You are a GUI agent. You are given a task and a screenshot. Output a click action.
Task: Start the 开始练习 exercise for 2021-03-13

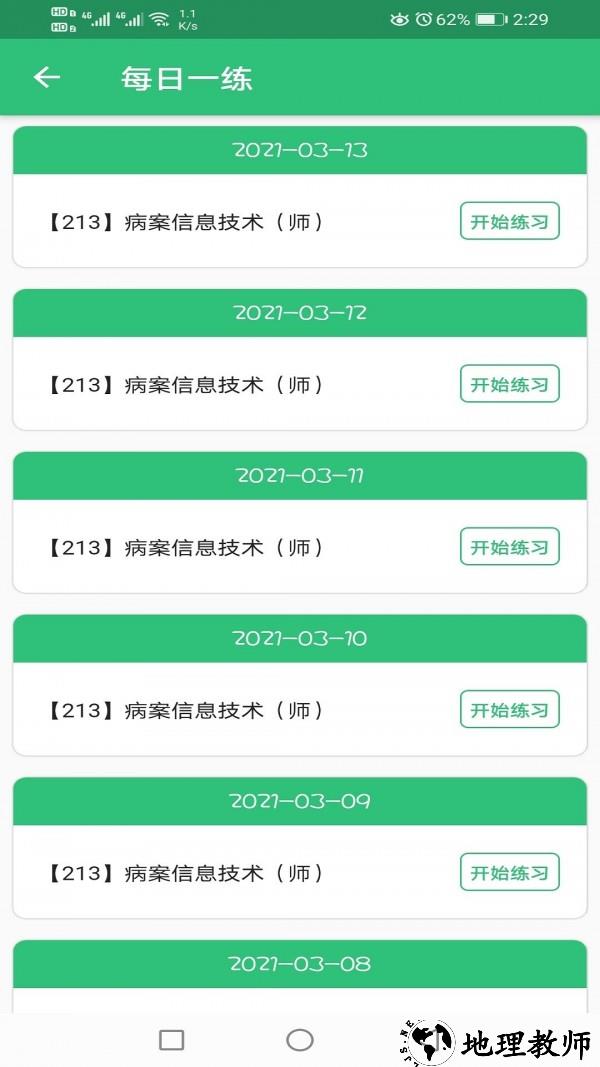click(x=509, y=221)
